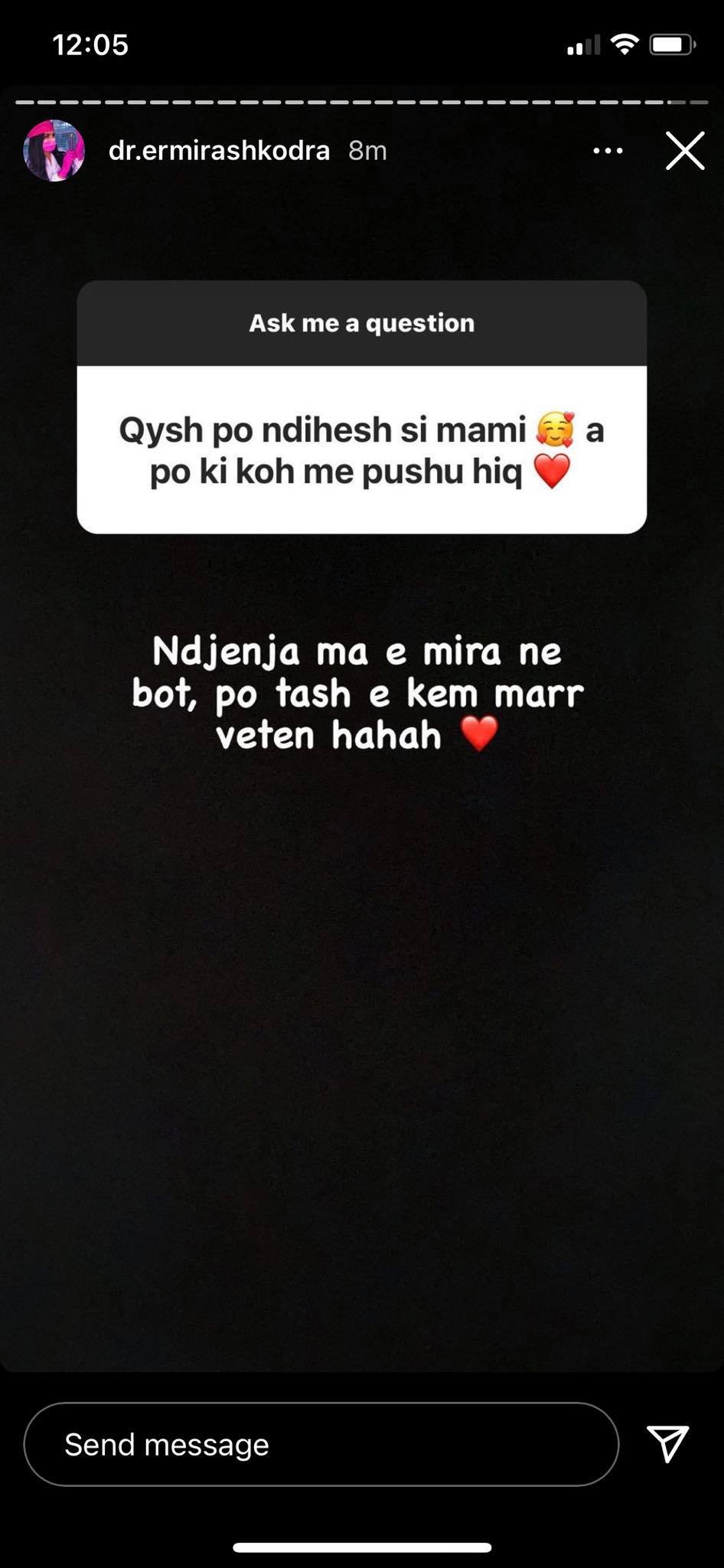Image resolution: width=724 pixels, height=1568 pixels.
Task: Close the story viewer
Action: pos(684,151)
